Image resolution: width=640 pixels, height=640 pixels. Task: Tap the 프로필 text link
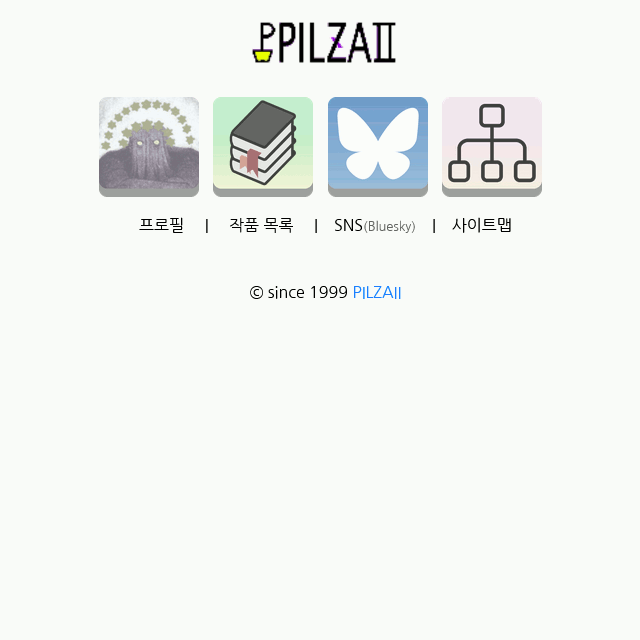pos(161,225)
